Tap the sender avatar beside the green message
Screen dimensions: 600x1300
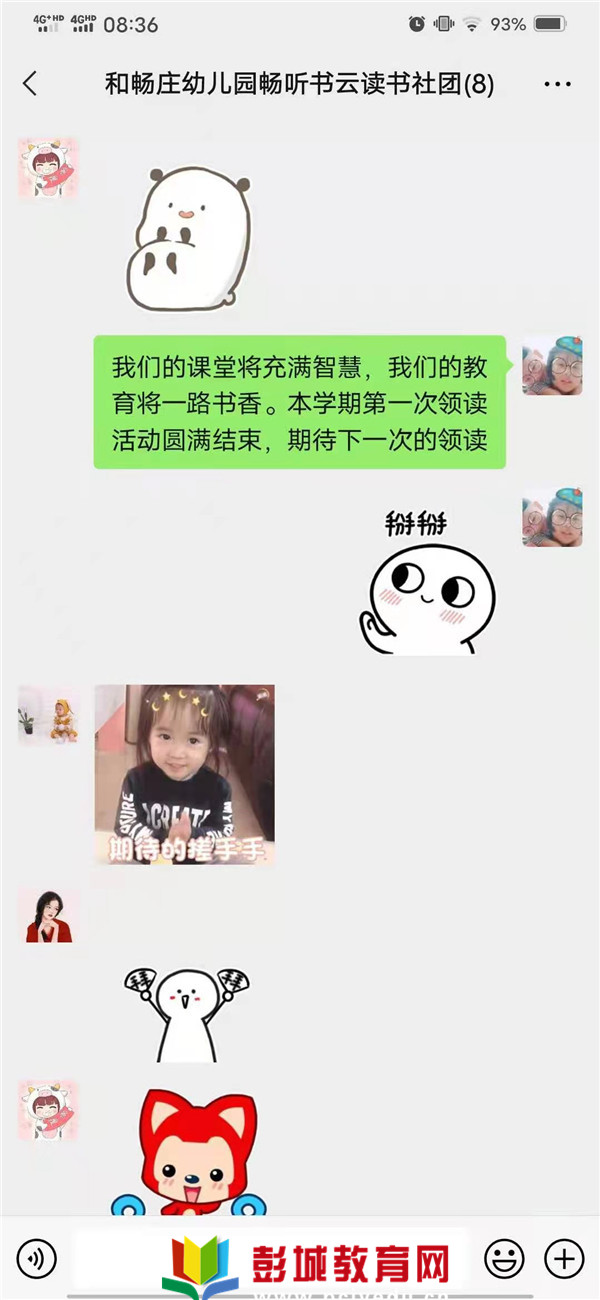[x=552, y=366]
